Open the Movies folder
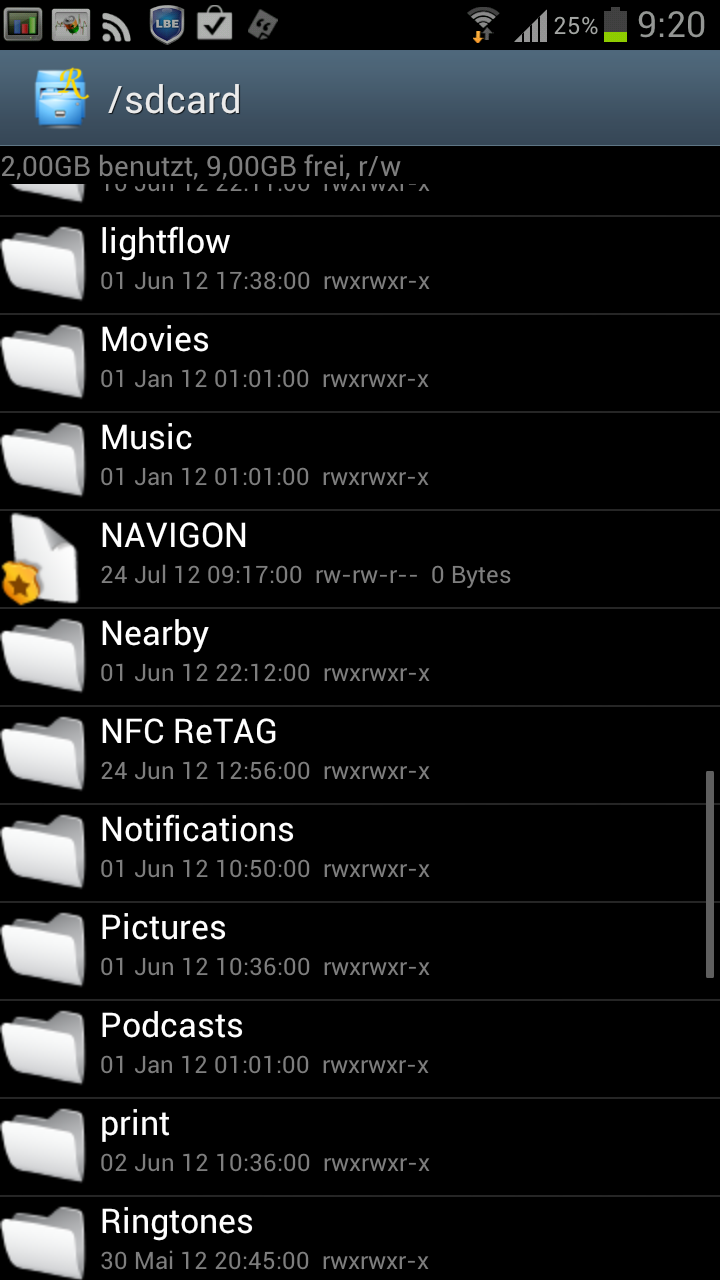The image size is (720, 1280). click(360, 363)
